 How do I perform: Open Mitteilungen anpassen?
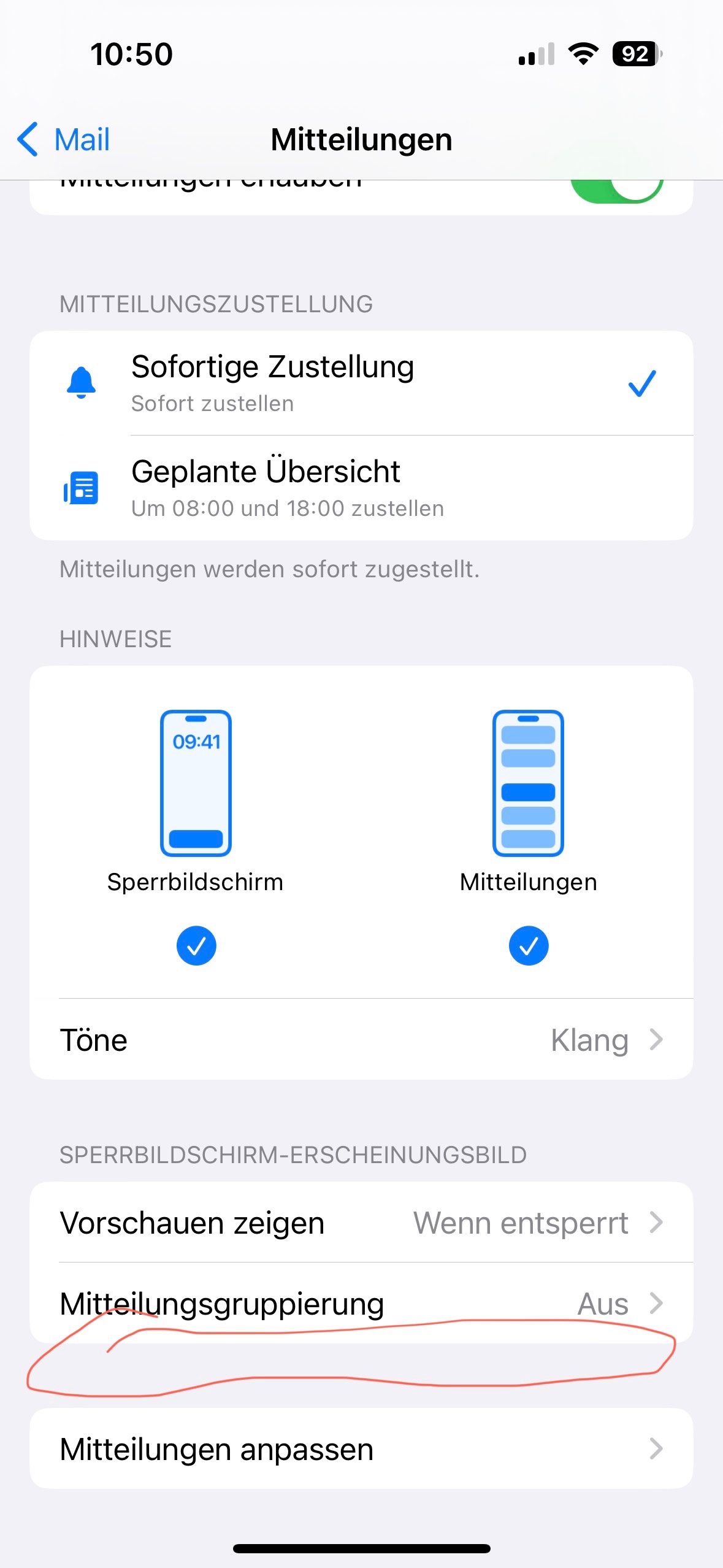point(361,1449)
